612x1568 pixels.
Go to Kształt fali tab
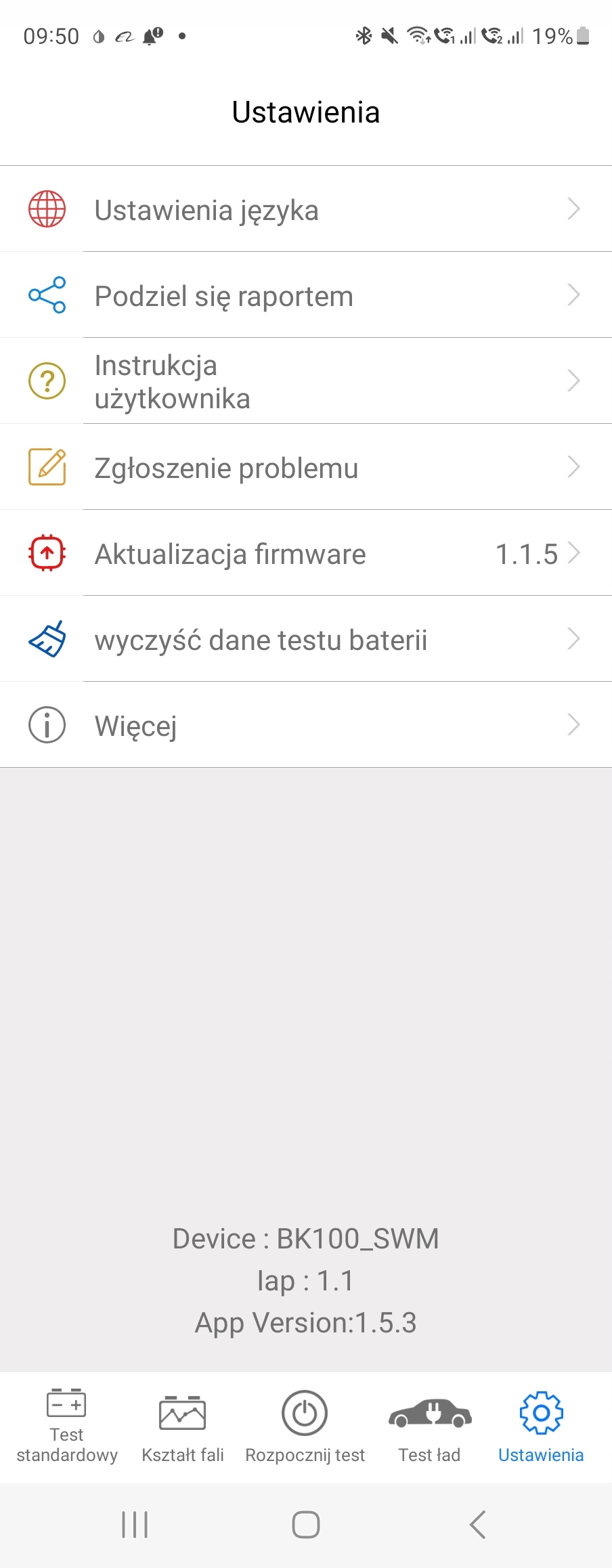point(182,1424)
